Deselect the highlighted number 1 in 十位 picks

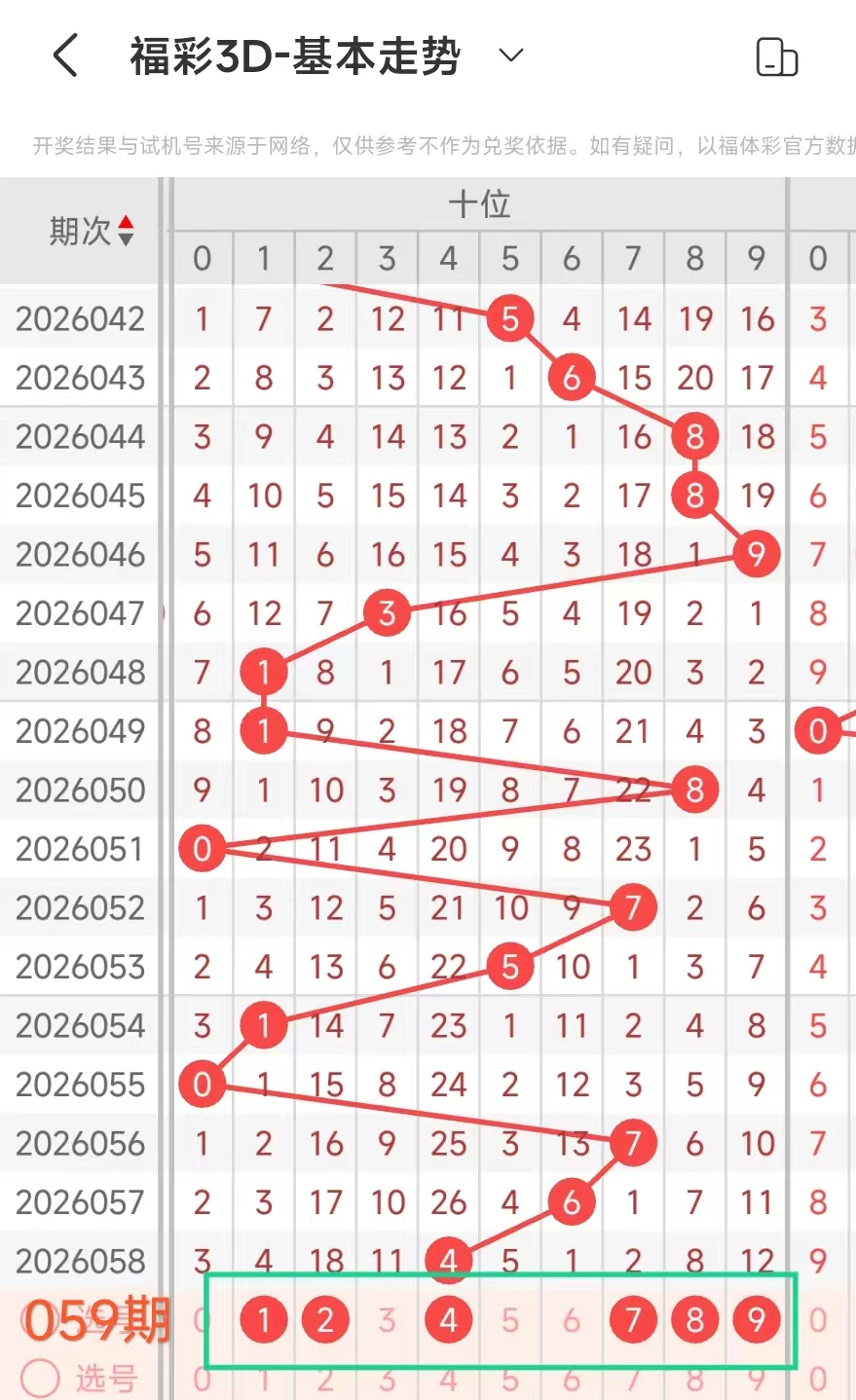(x=264, y=1320)
